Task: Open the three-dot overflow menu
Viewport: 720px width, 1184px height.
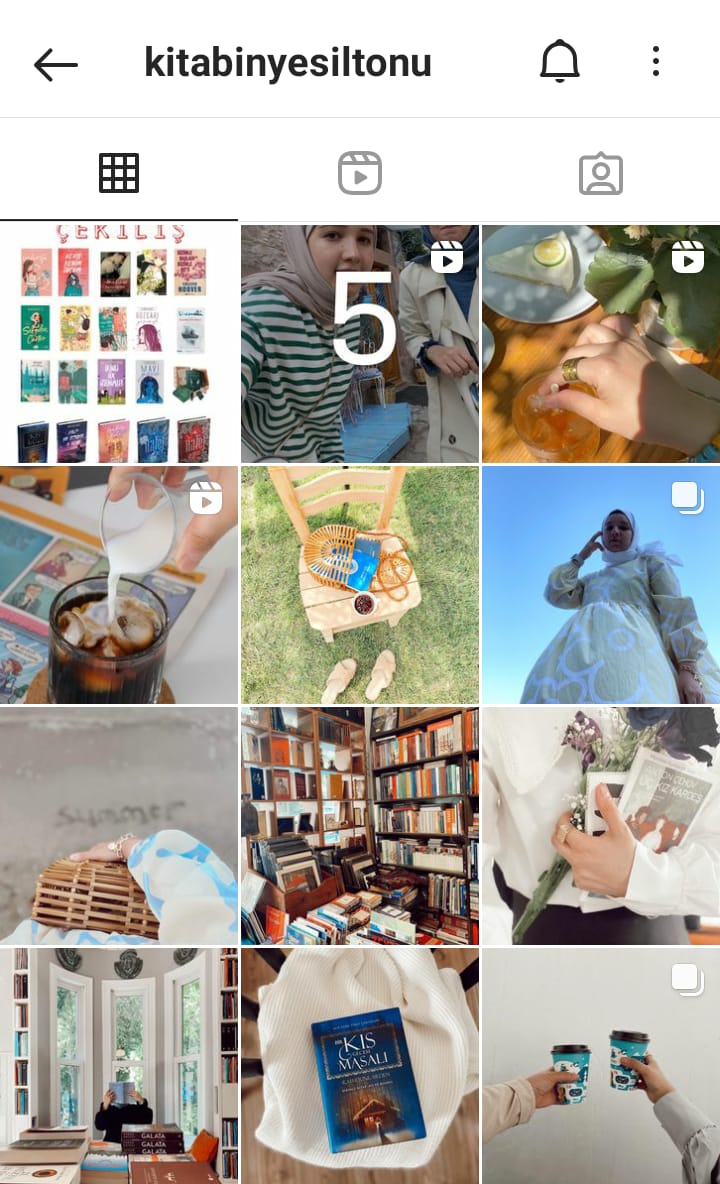Action: [x=656, y=62]
